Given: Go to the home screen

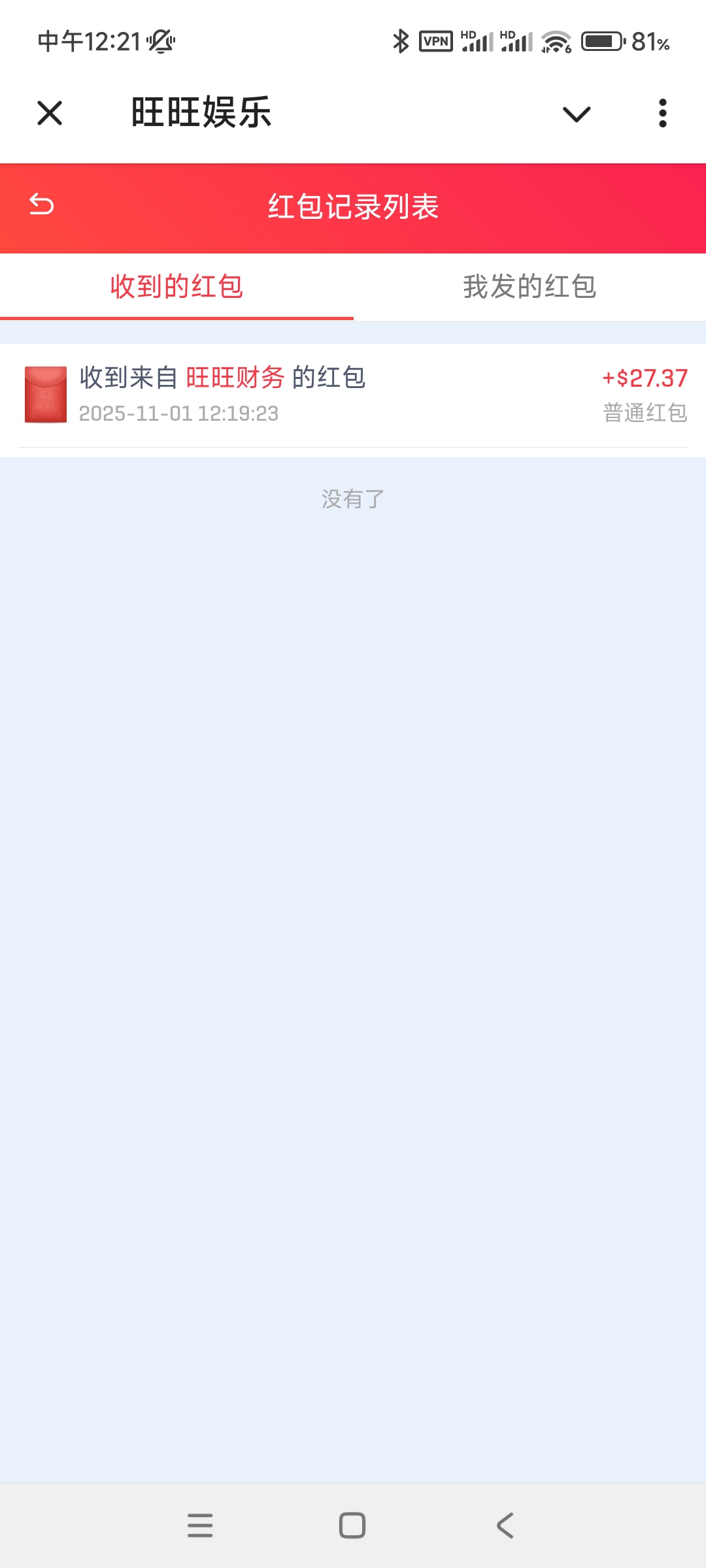Looking at the screenshot, I should tap(352, 1526).
